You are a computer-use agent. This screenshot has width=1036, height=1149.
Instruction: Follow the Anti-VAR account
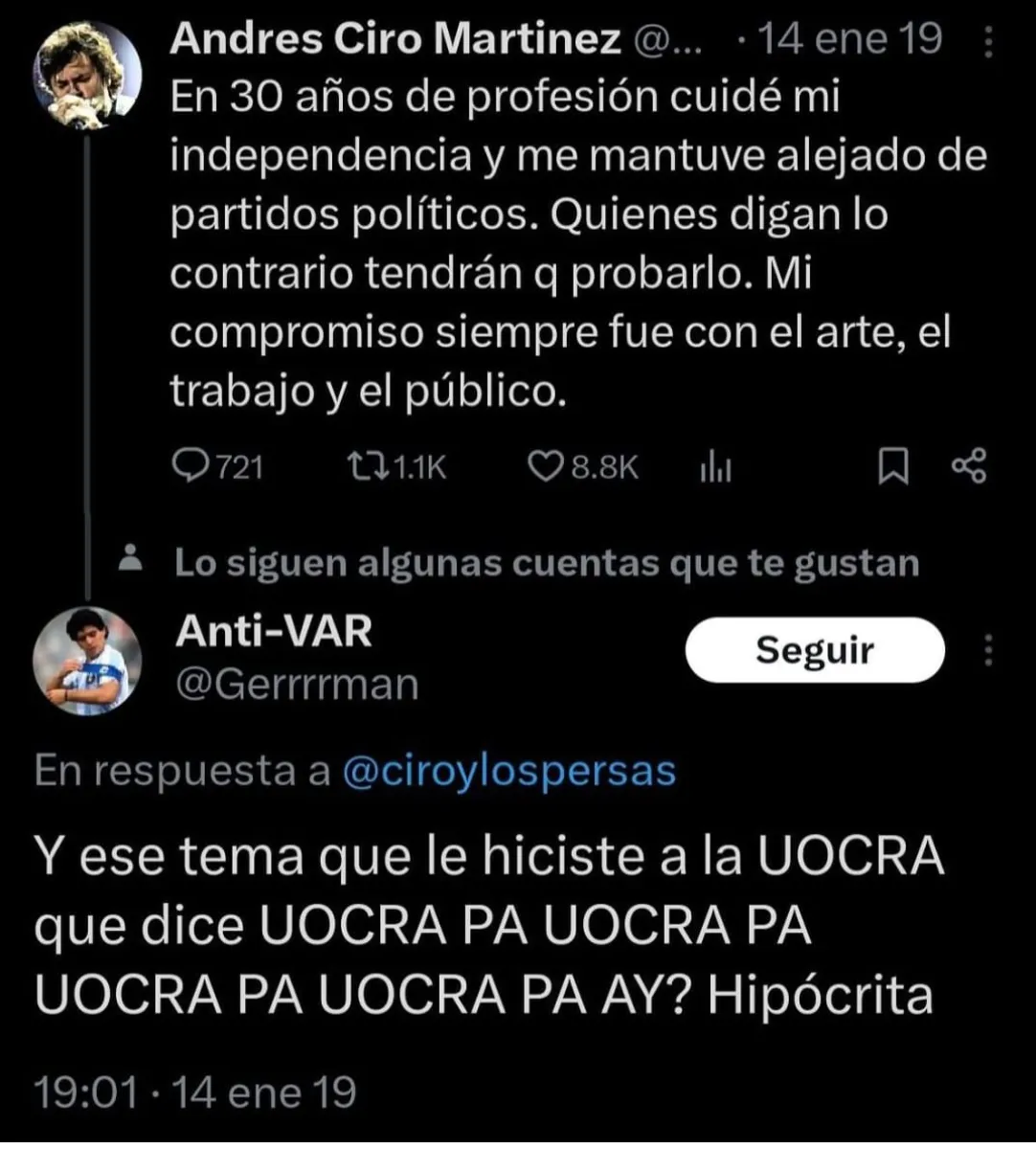(815, 650)
